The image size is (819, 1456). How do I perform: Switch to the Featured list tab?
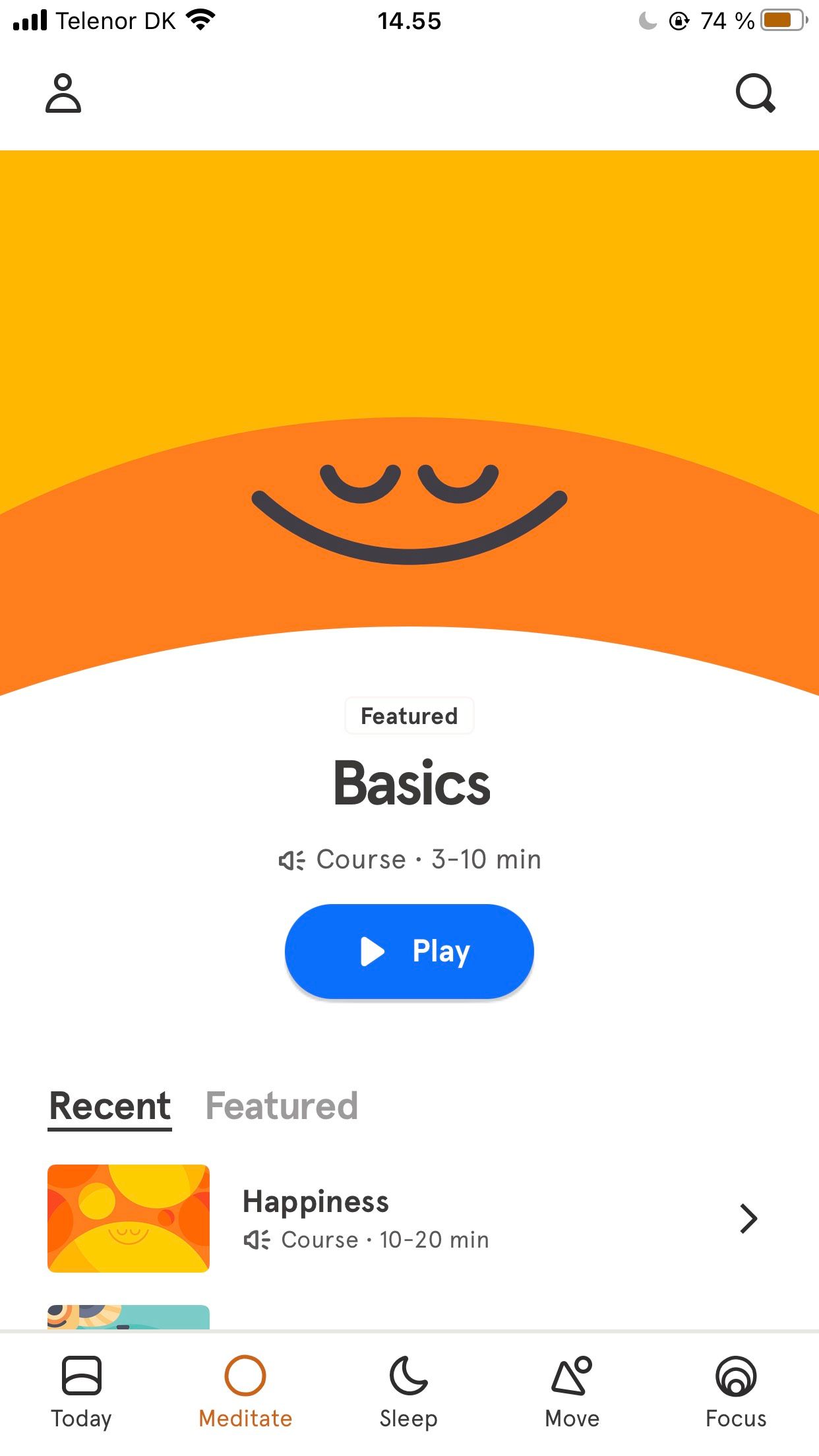282,1107
